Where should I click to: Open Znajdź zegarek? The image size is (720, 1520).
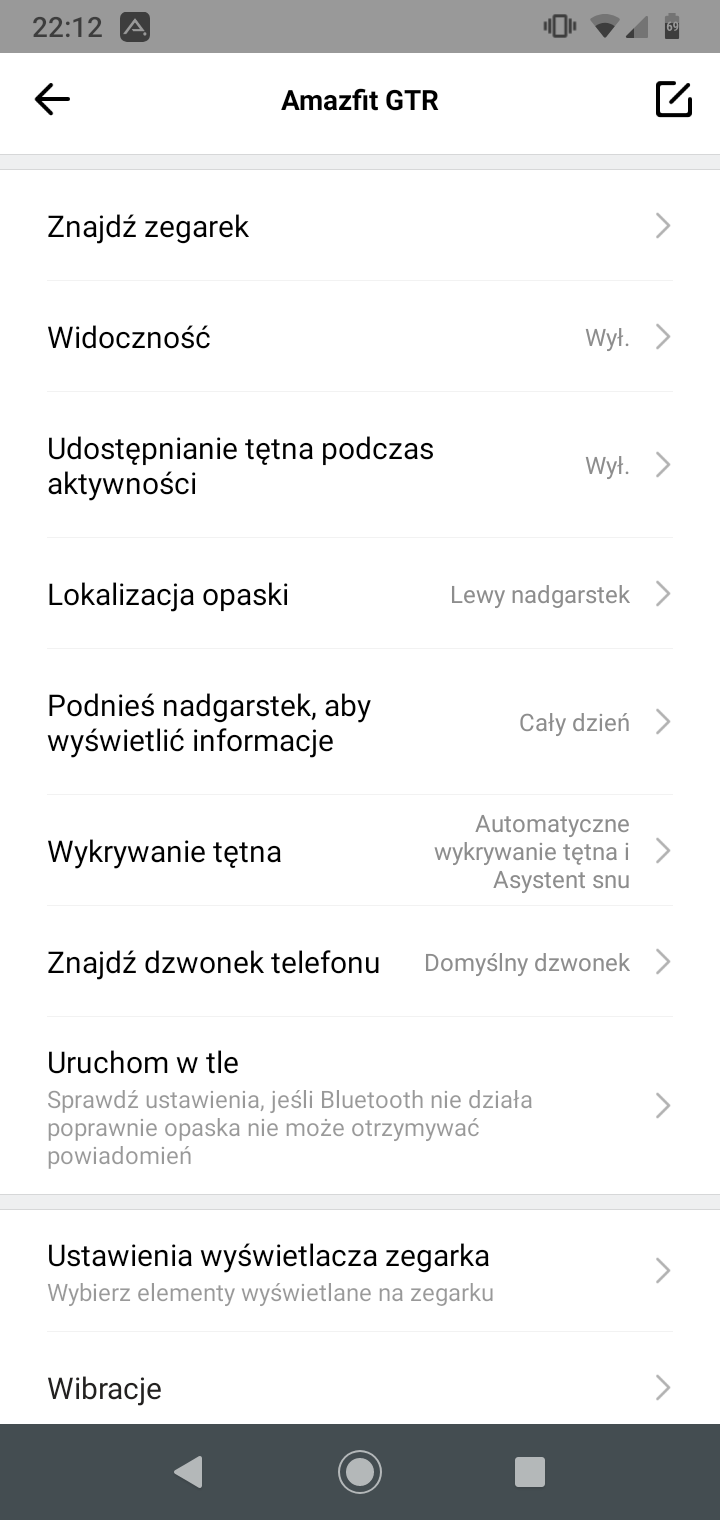tap(360, 226)
